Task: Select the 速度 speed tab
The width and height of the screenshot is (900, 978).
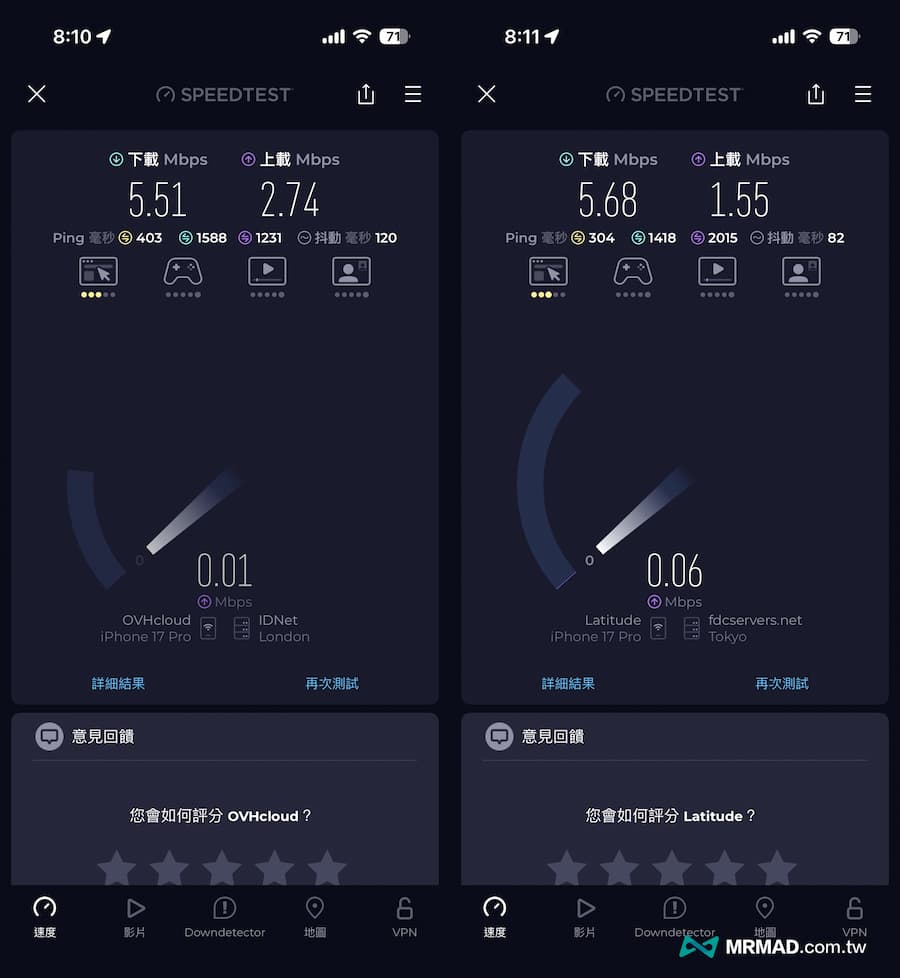Action: point(44,915)
